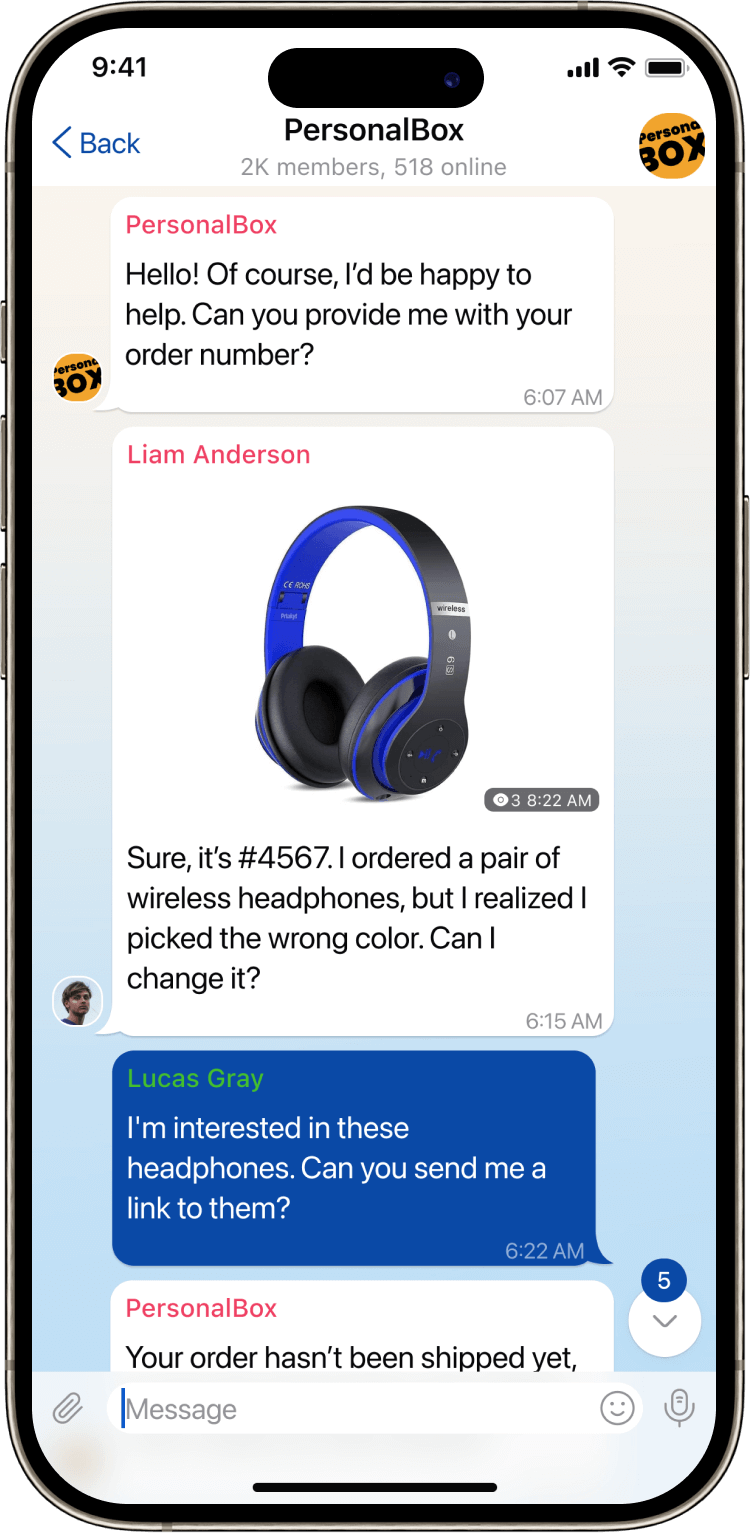Screen dimensions: 752x1533
Task: Tap the attach file paperclip
Action: 67,1408
